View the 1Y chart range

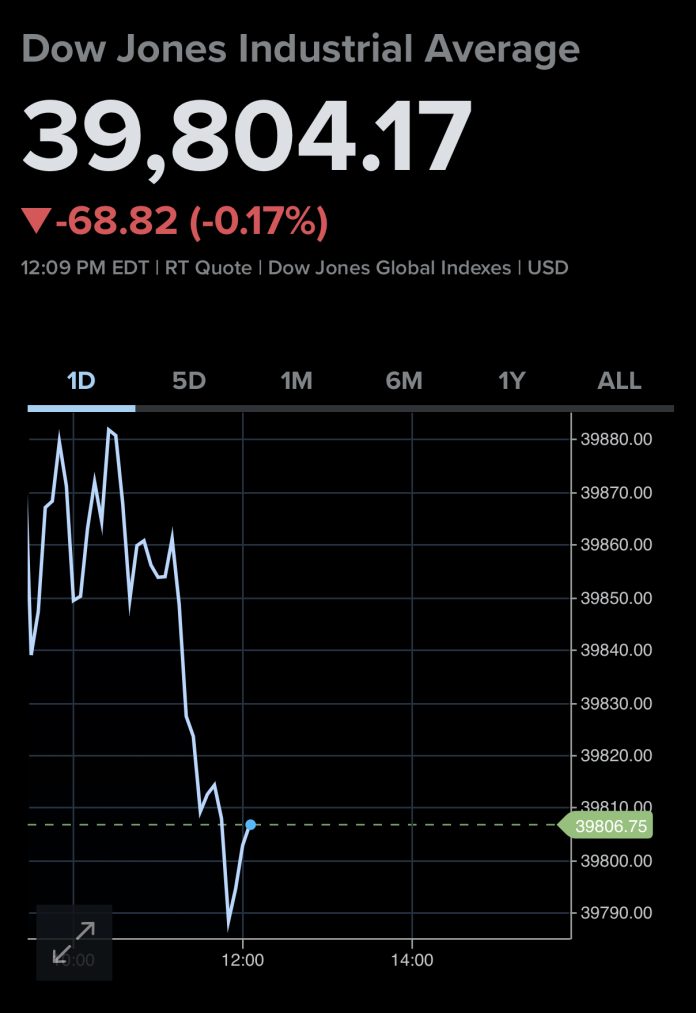(512, 381)
